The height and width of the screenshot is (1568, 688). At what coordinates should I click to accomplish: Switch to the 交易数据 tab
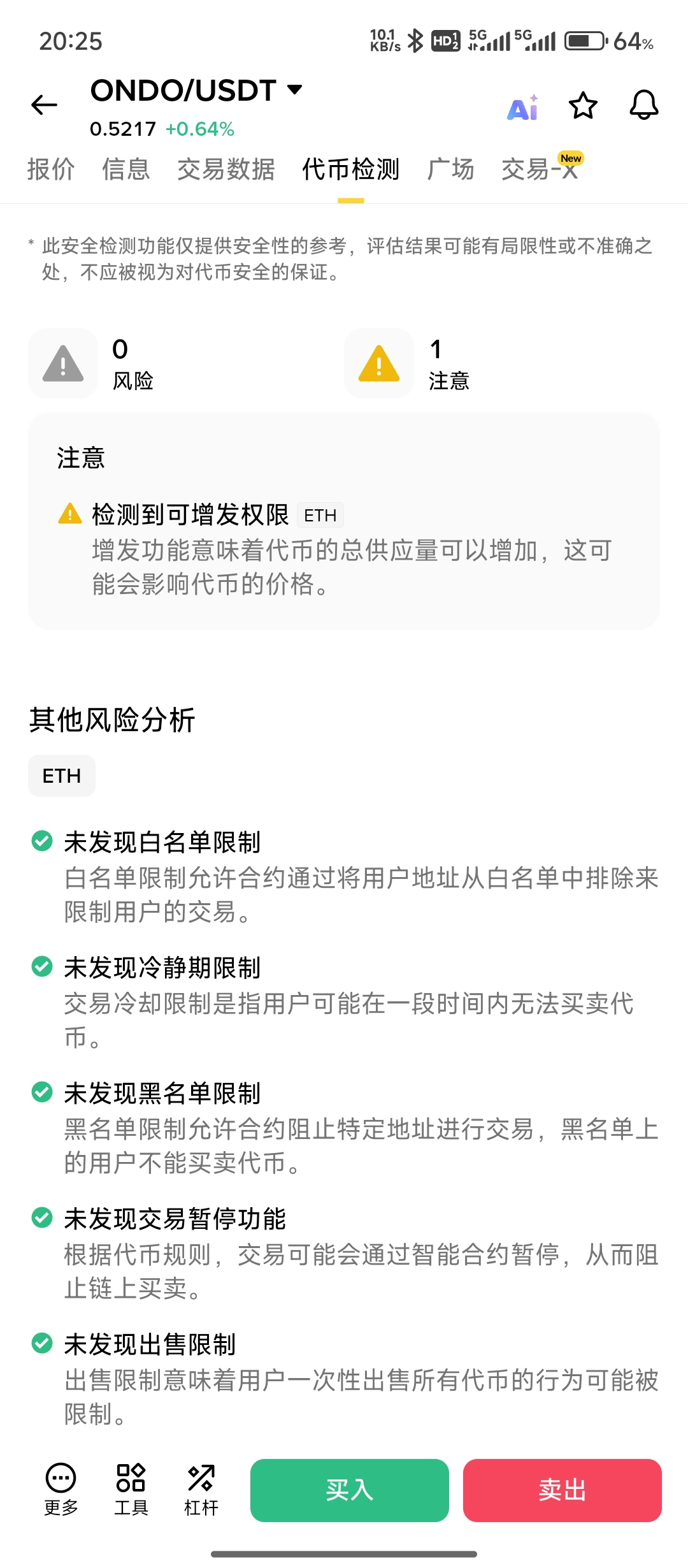226,170
